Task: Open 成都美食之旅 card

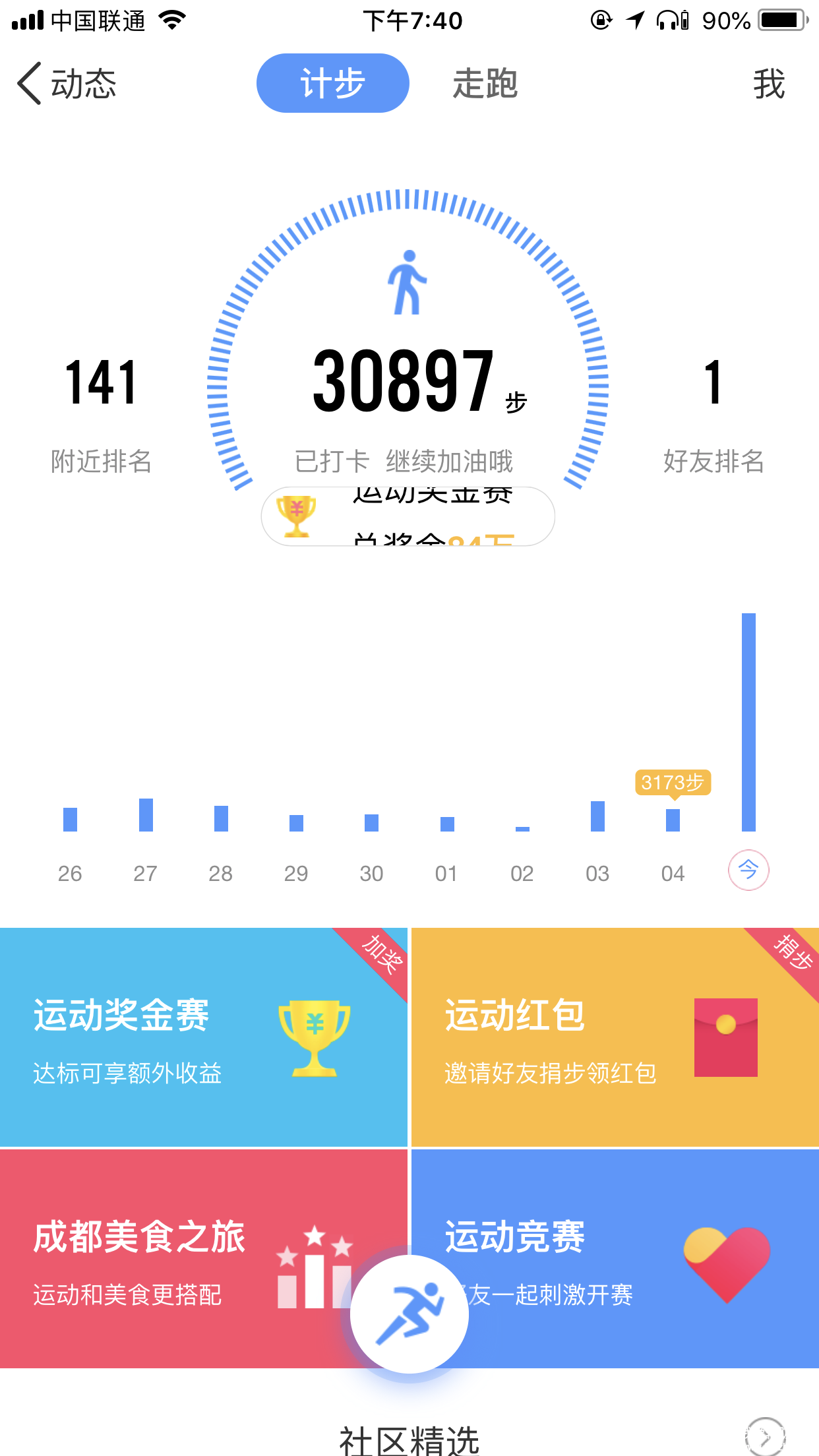Action: pyautogui.click(x=171, y=1258)
